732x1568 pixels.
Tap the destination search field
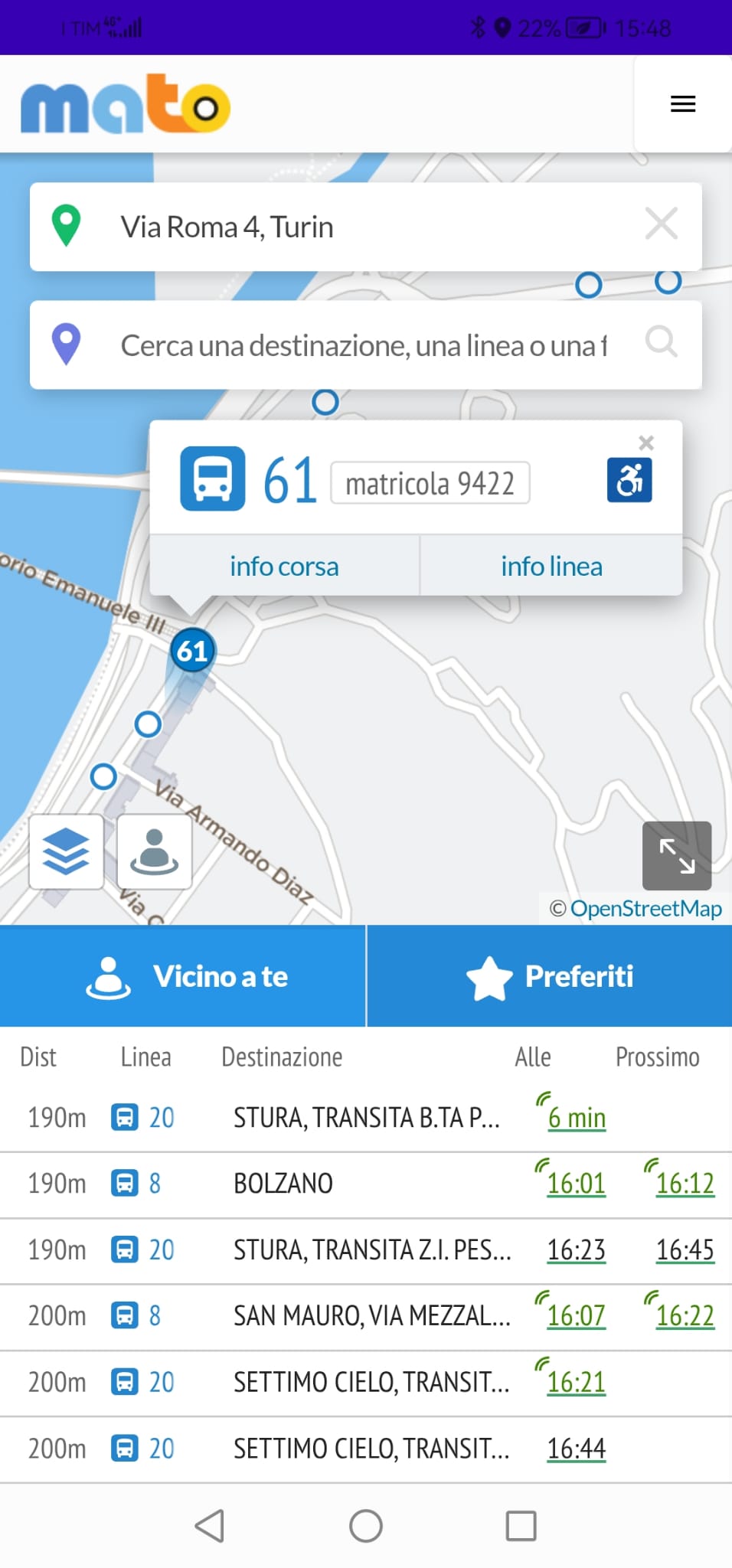[x=364, y=345]
